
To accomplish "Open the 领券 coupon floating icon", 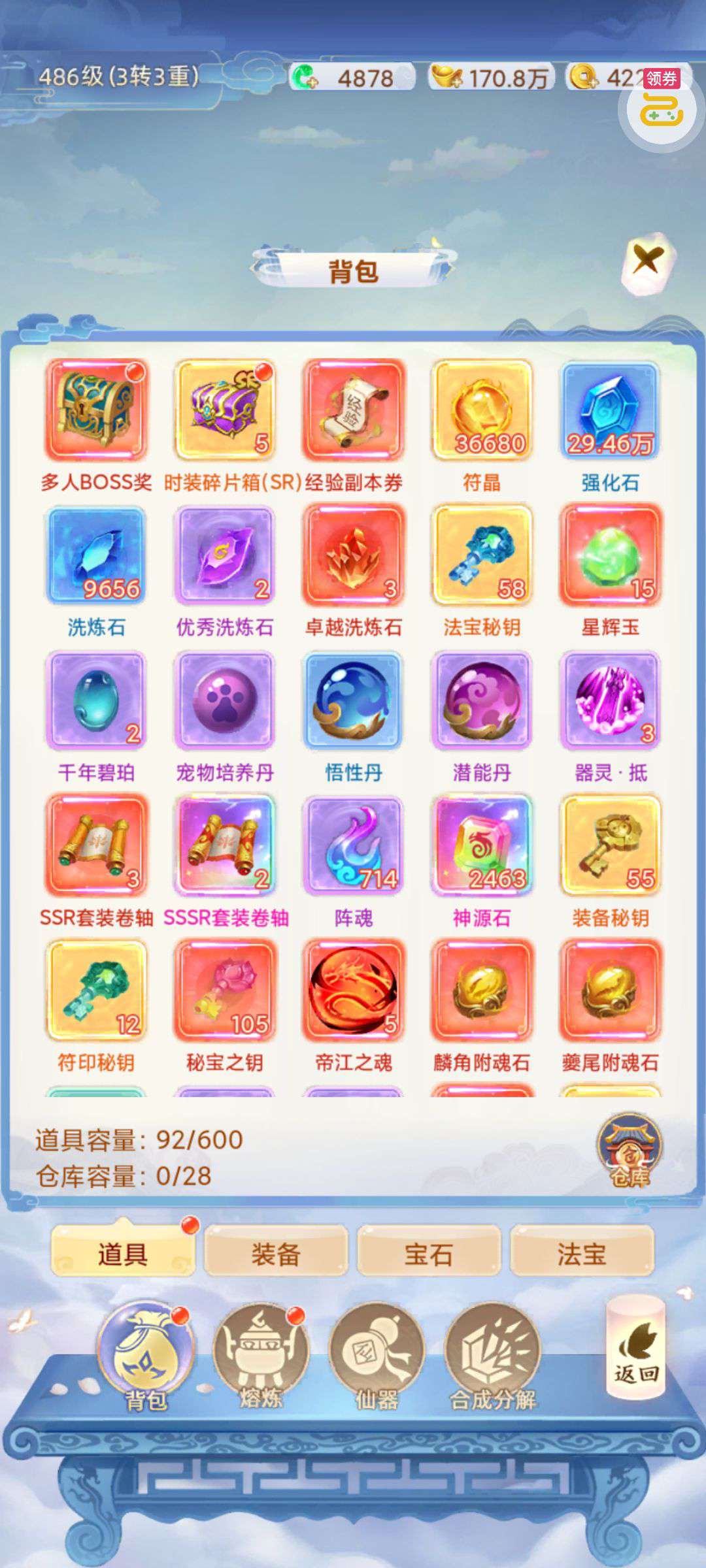I will point(662,108).
